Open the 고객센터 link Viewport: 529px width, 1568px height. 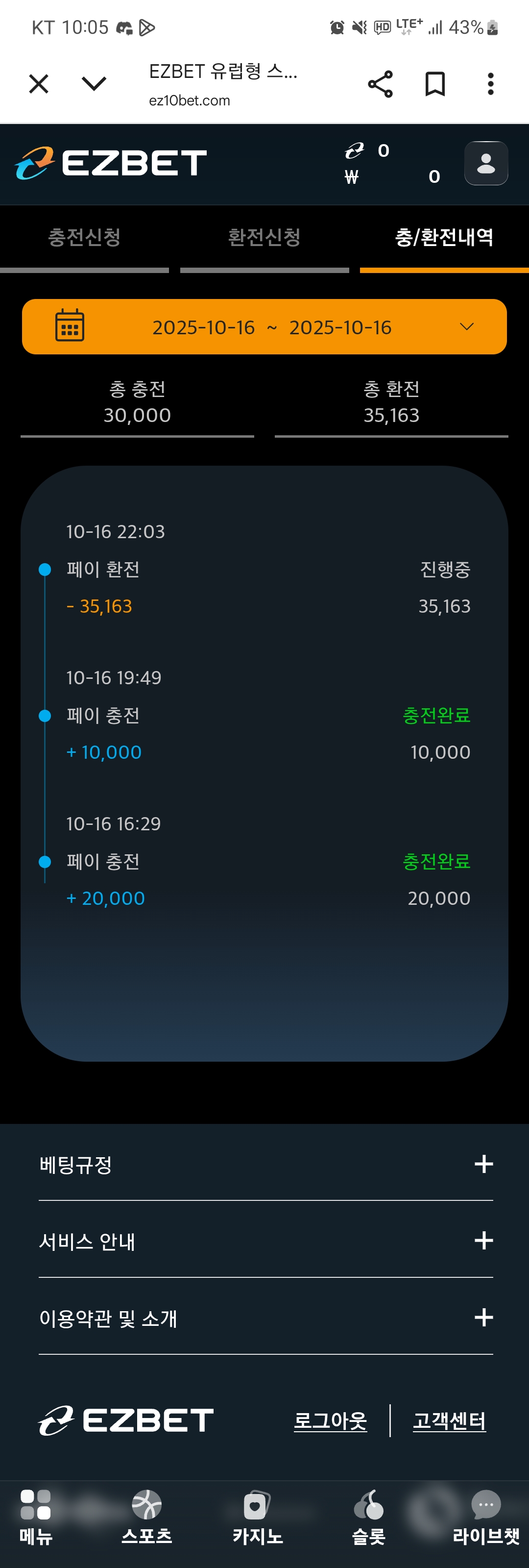point(449,1420)
